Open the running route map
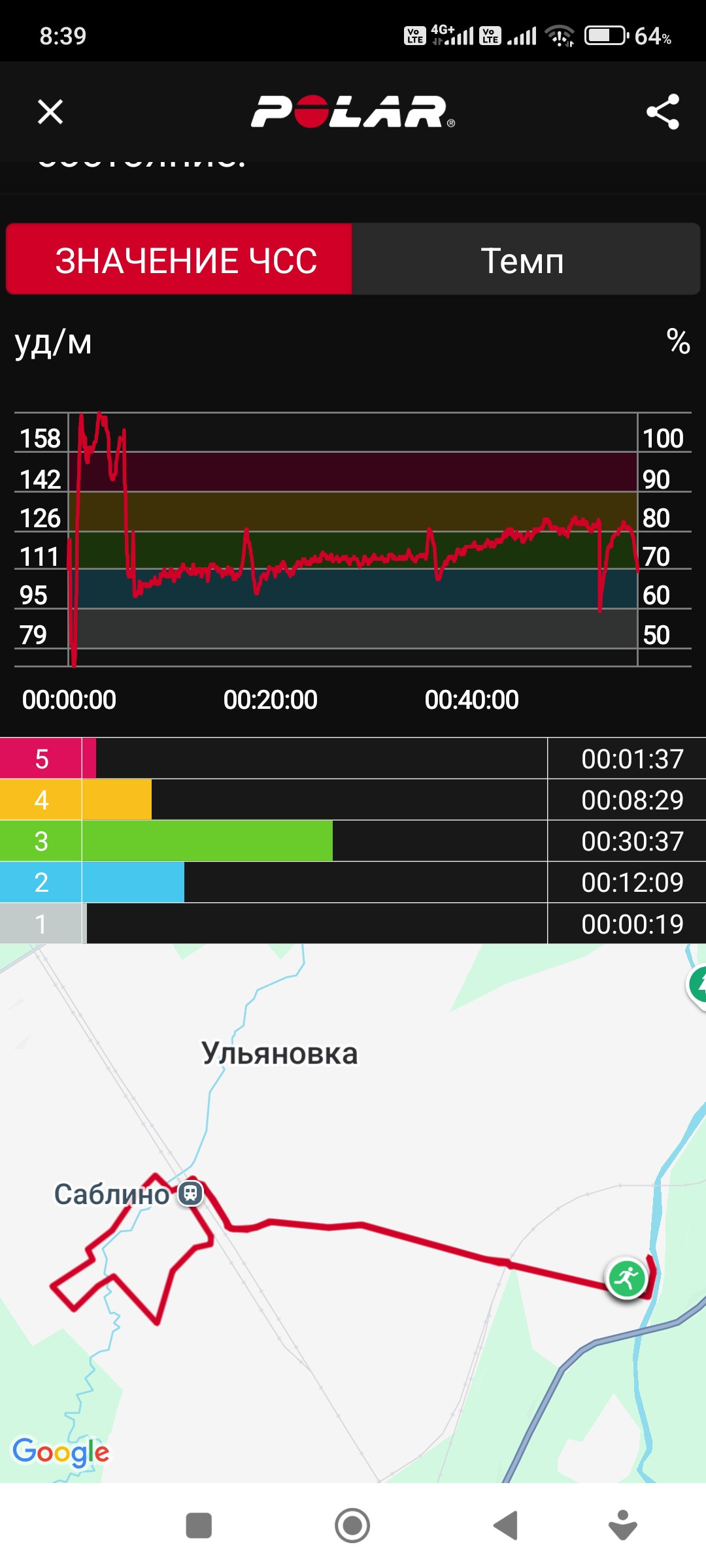This screenshot has height=1568, width=706. pyautogui.click(x=353, y=1213)
